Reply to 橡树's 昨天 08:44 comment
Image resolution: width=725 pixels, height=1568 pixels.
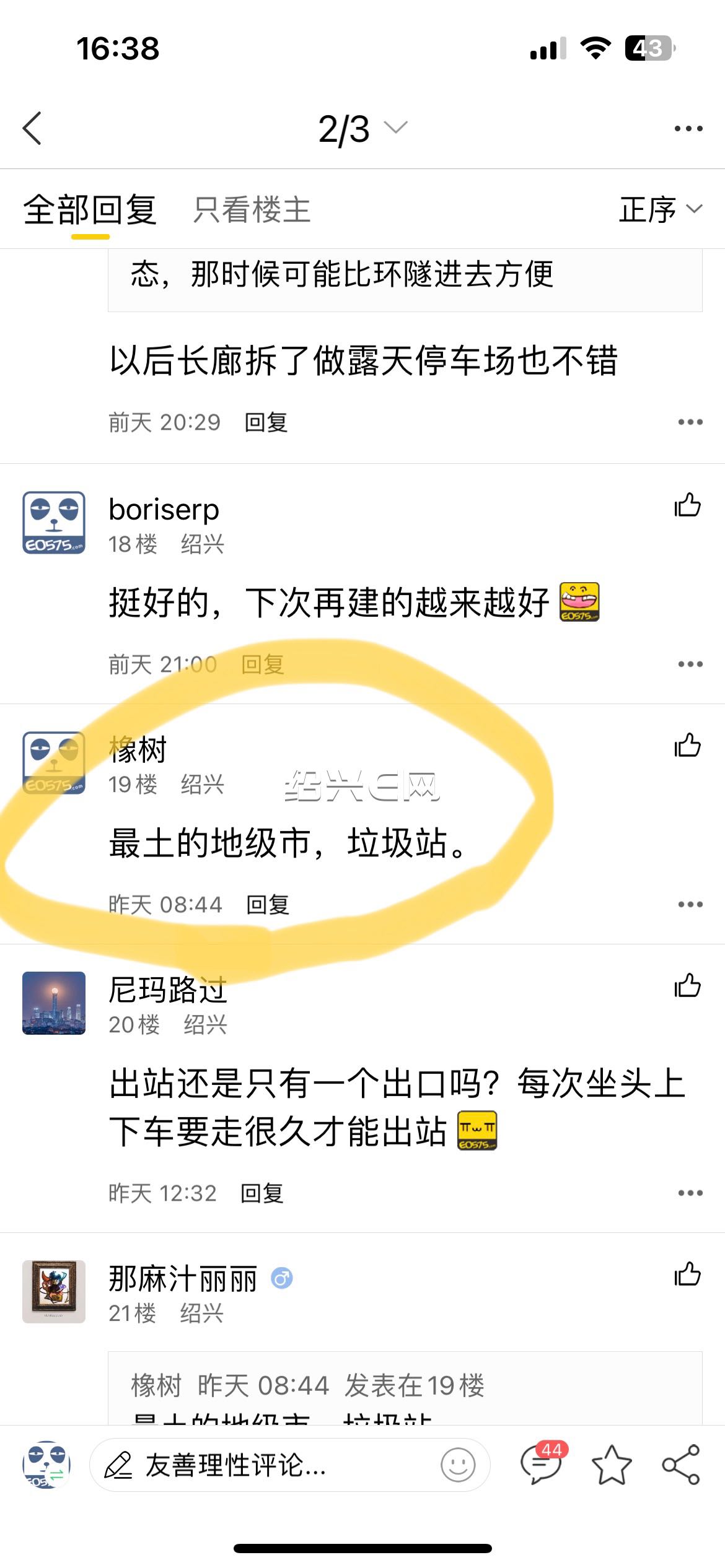(268, 905)
